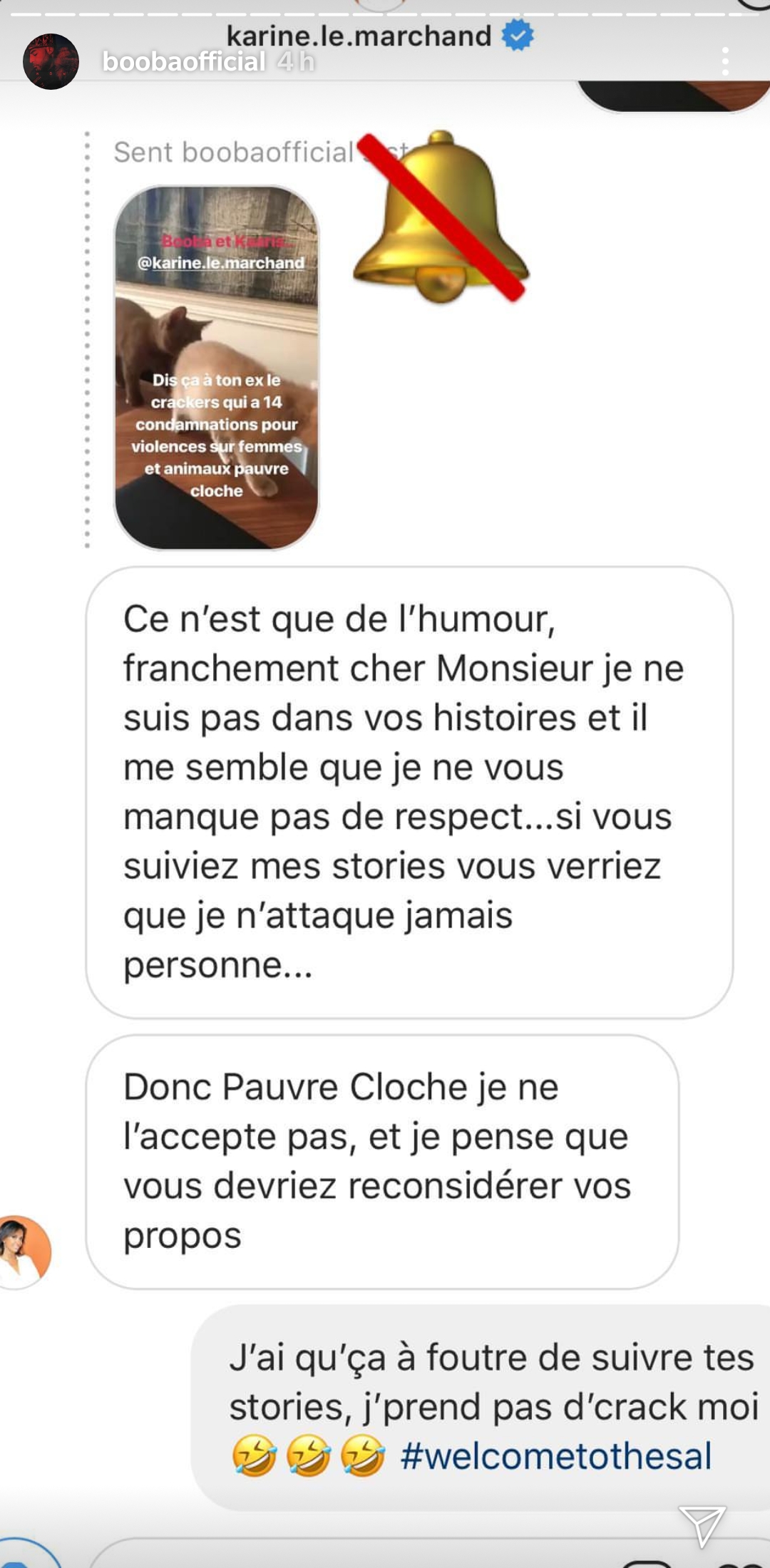Viewport: 770px width, 1568px height.
Task: Share this story via paper plane
Action: (702, 1525)
